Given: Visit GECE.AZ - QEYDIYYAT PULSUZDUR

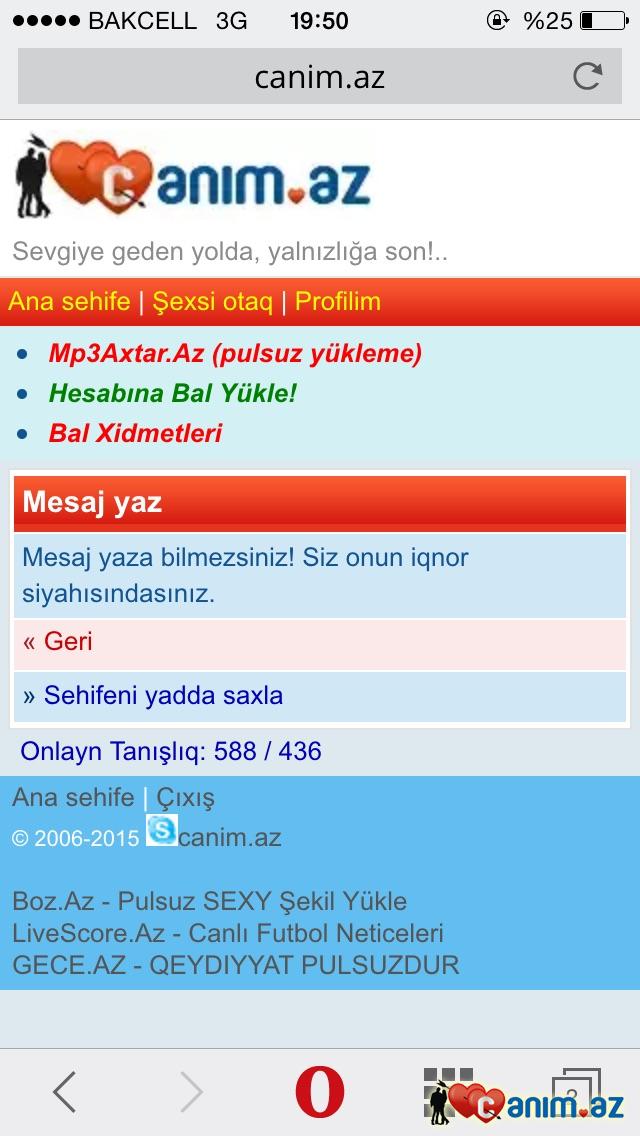Looking at the screenshot, I should point(236,965).
